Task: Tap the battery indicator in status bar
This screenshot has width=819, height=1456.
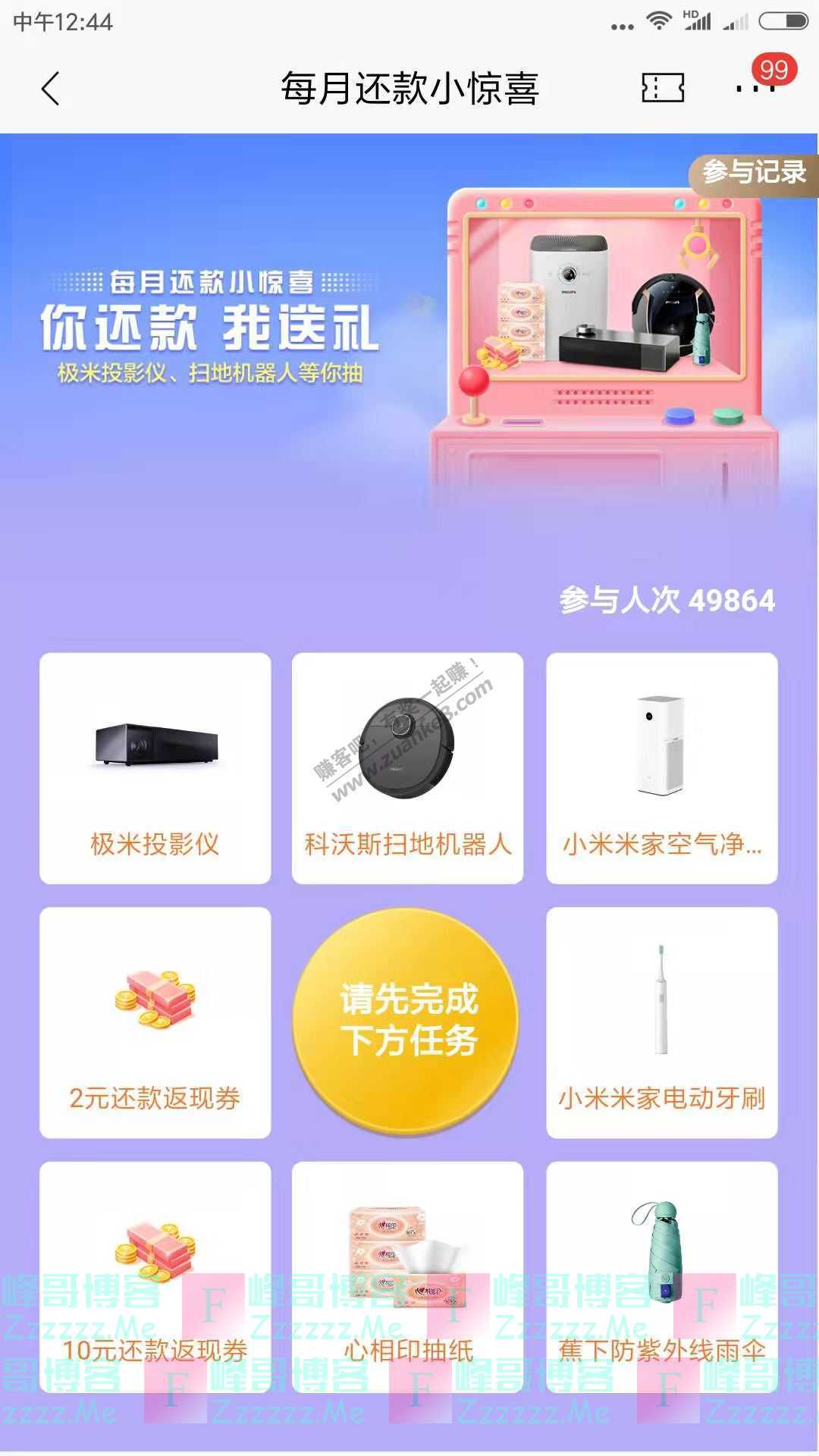Action: click(782, 23)
